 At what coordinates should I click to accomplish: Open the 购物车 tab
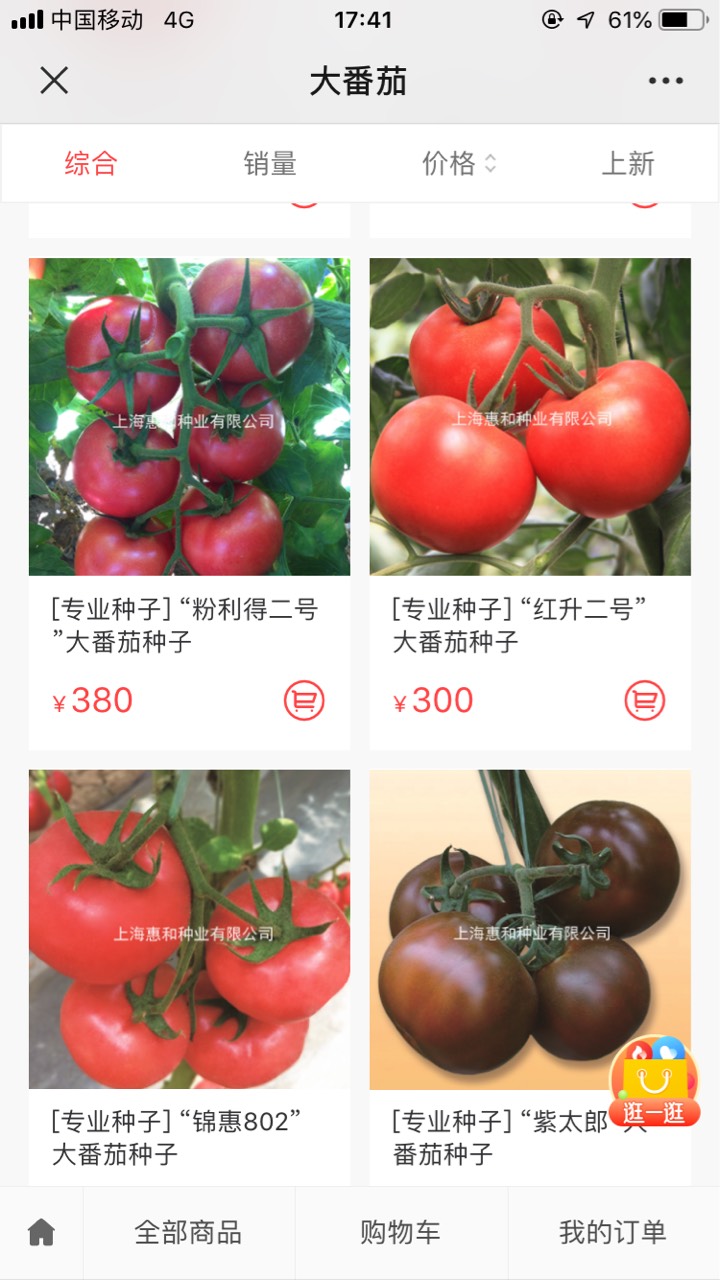[400, 1233]
